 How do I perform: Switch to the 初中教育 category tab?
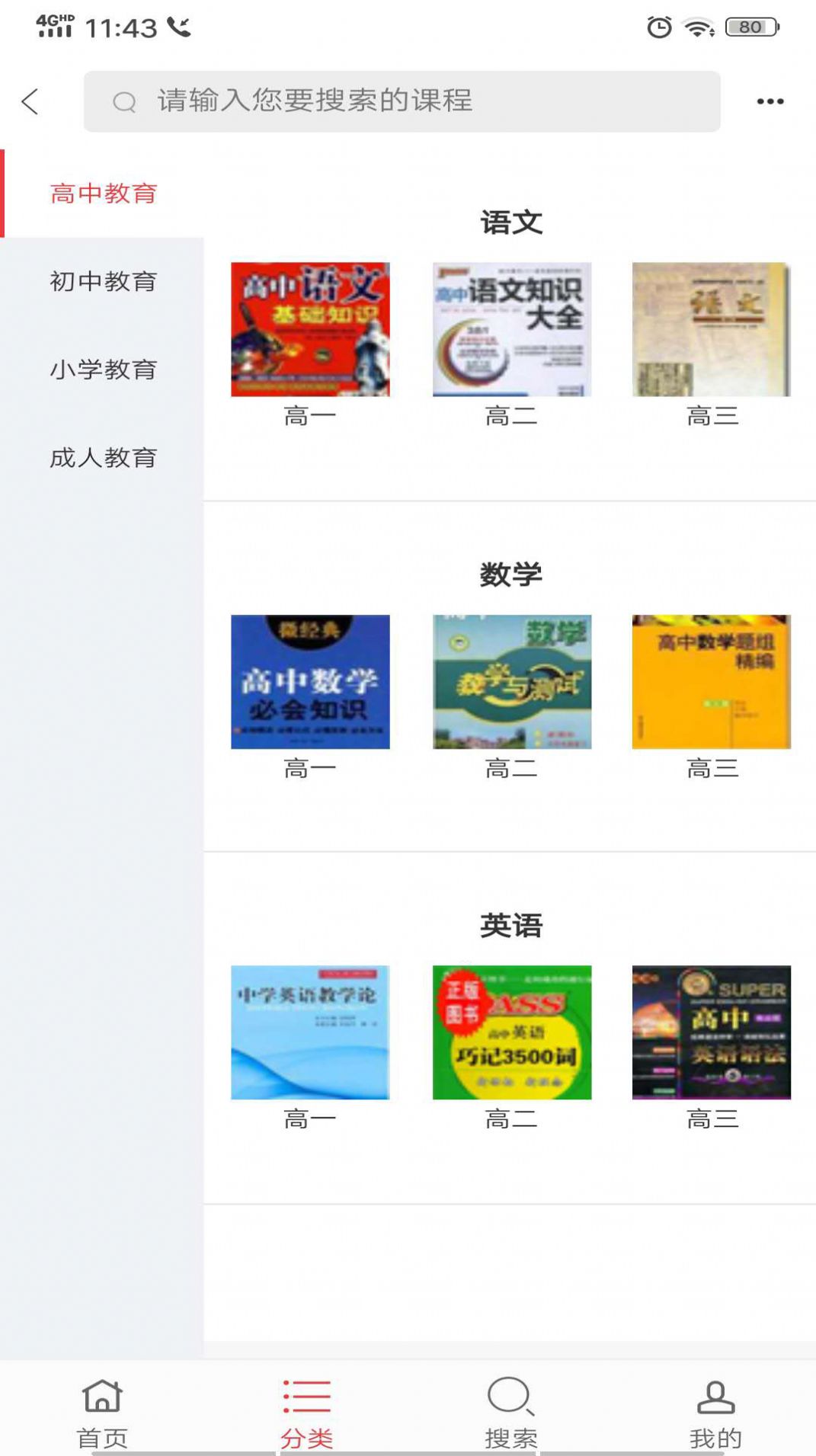[x=103, y=282]
